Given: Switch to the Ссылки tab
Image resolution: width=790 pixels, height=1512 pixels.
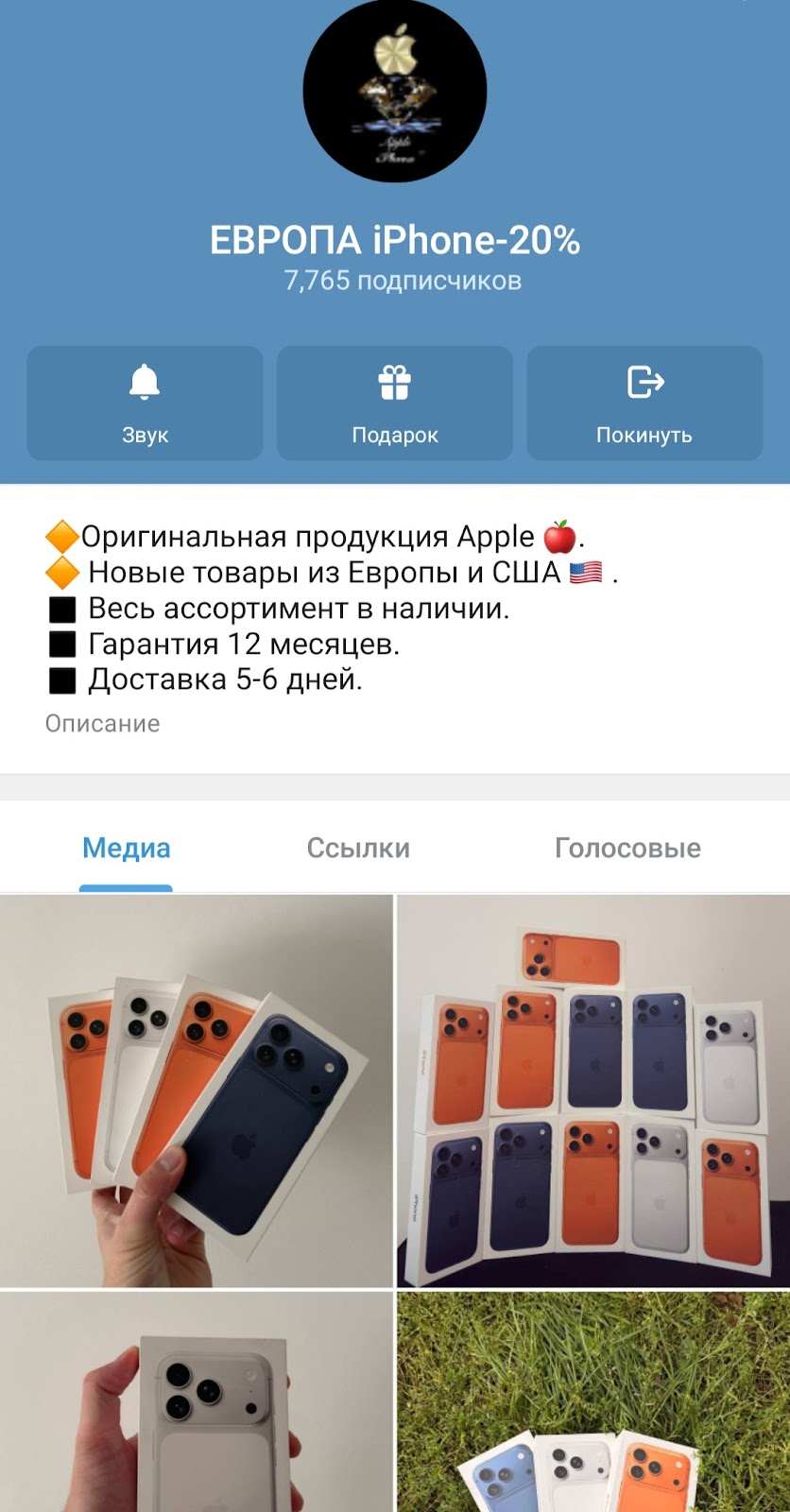Looking at the screenshot, I should point(358,848).
